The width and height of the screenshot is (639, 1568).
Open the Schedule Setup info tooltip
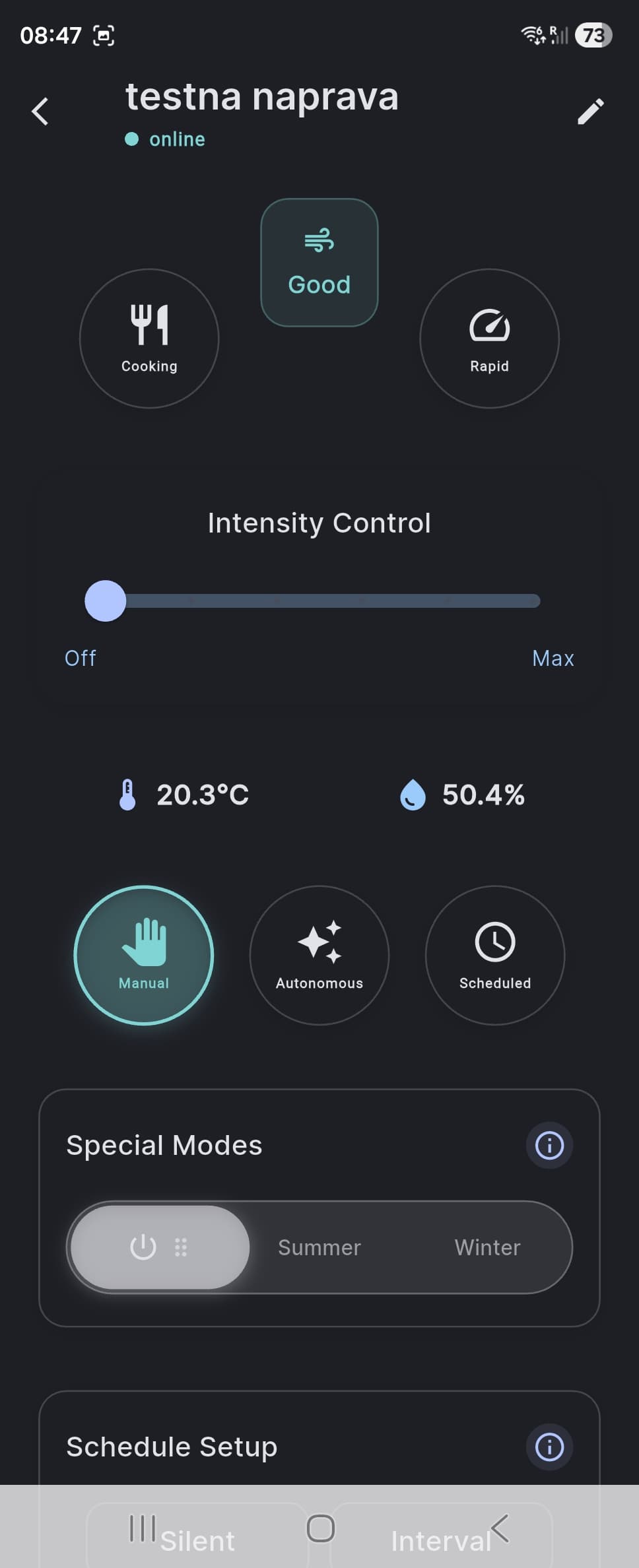pyautogui.click(x=549, y=1447)
